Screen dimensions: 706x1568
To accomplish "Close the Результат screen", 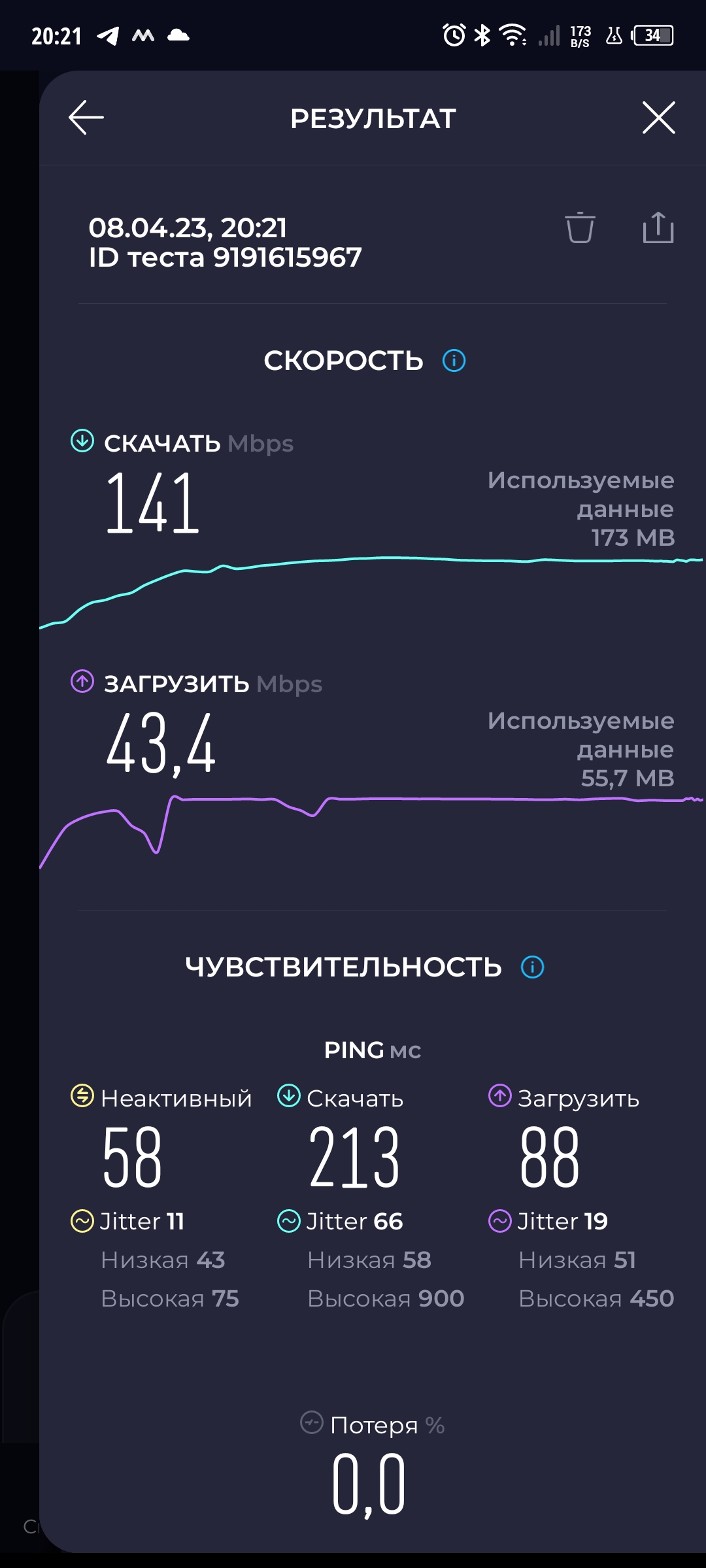I will point(658,118).
